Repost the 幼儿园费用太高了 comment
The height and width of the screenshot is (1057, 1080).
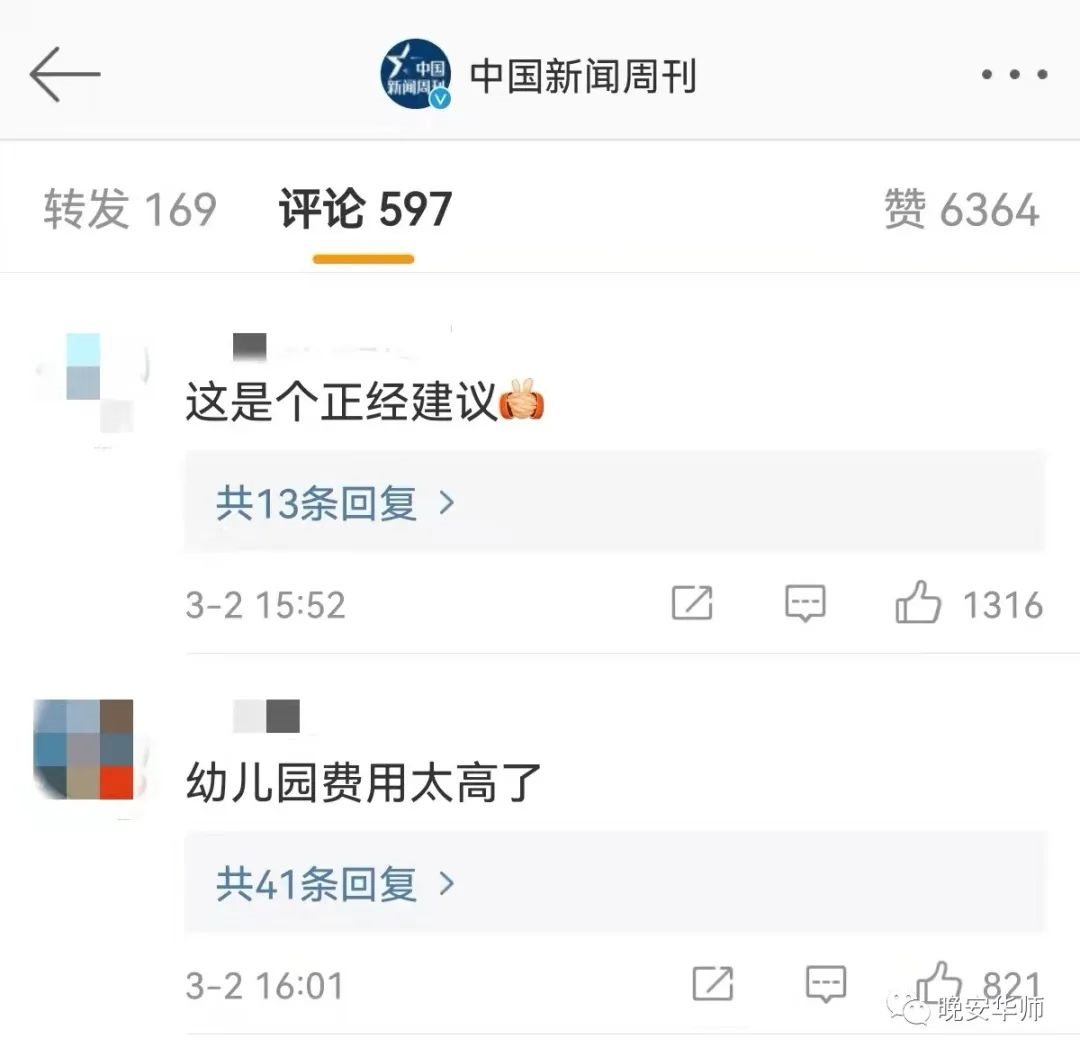point(712,984)
